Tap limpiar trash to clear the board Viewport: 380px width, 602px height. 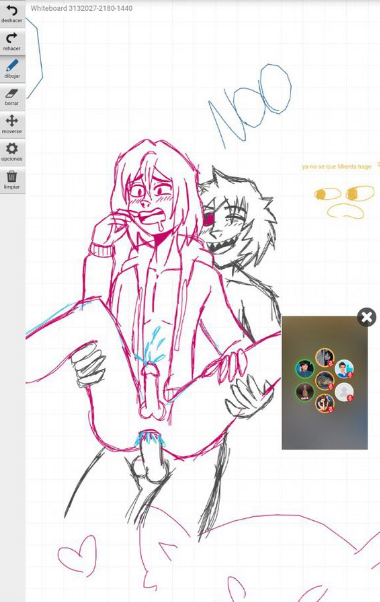click(12, 180)
